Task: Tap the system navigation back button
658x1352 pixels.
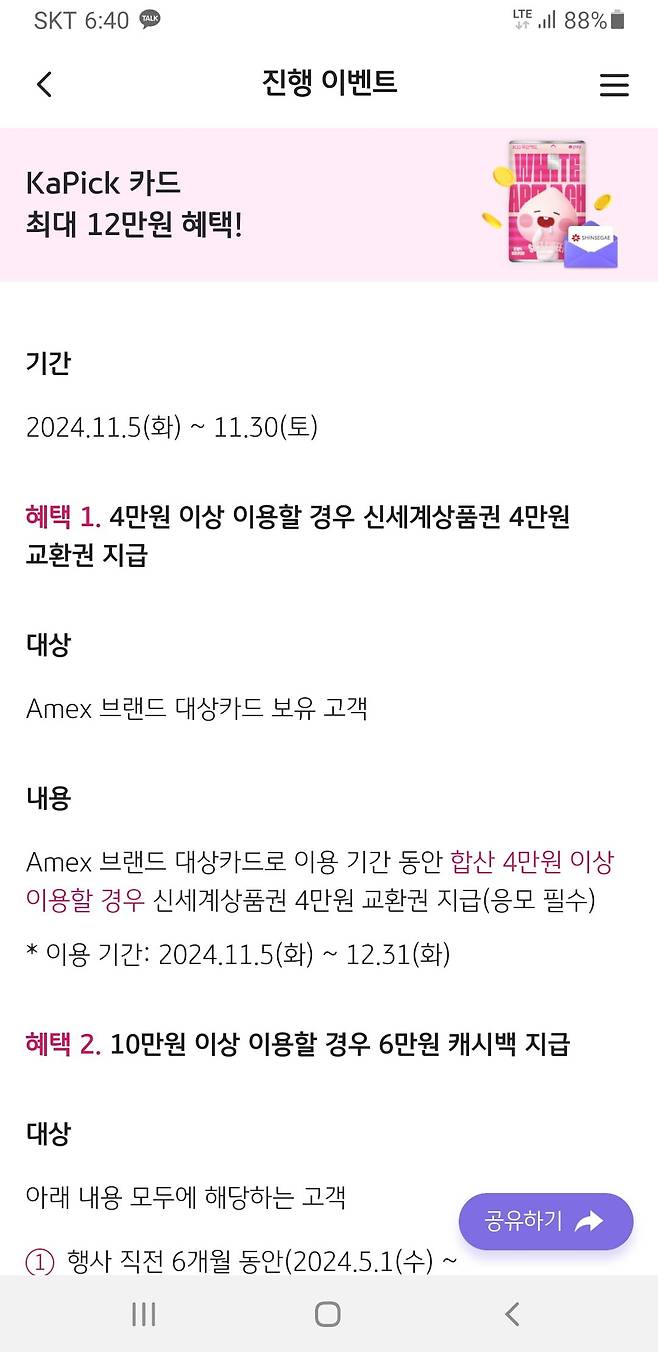Action: (x=512, y=1314)
